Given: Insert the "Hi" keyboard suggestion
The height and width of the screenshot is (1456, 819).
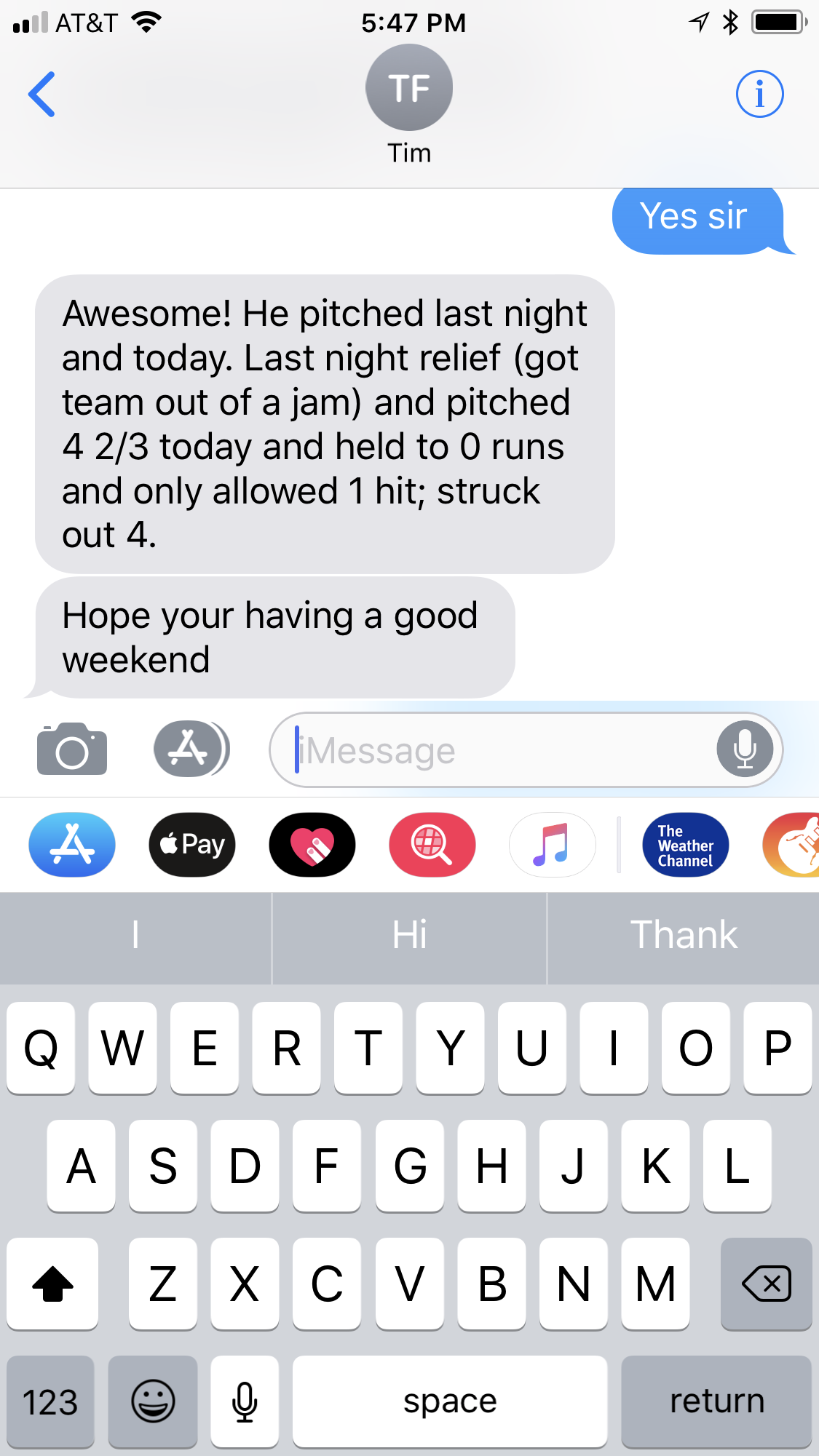Looking at the screenshot, I should point(409,935).
